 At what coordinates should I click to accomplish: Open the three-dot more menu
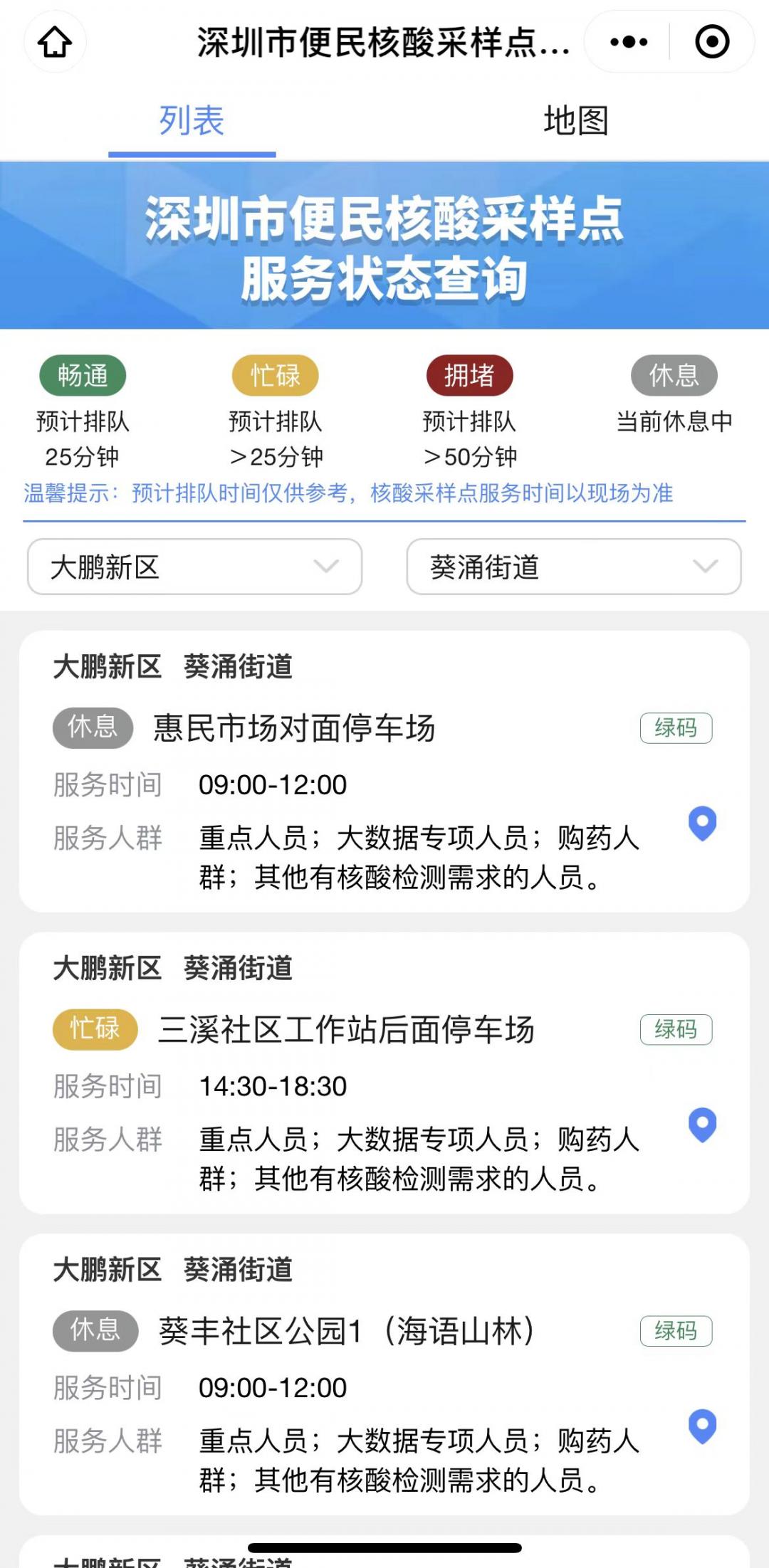point(629,42)
